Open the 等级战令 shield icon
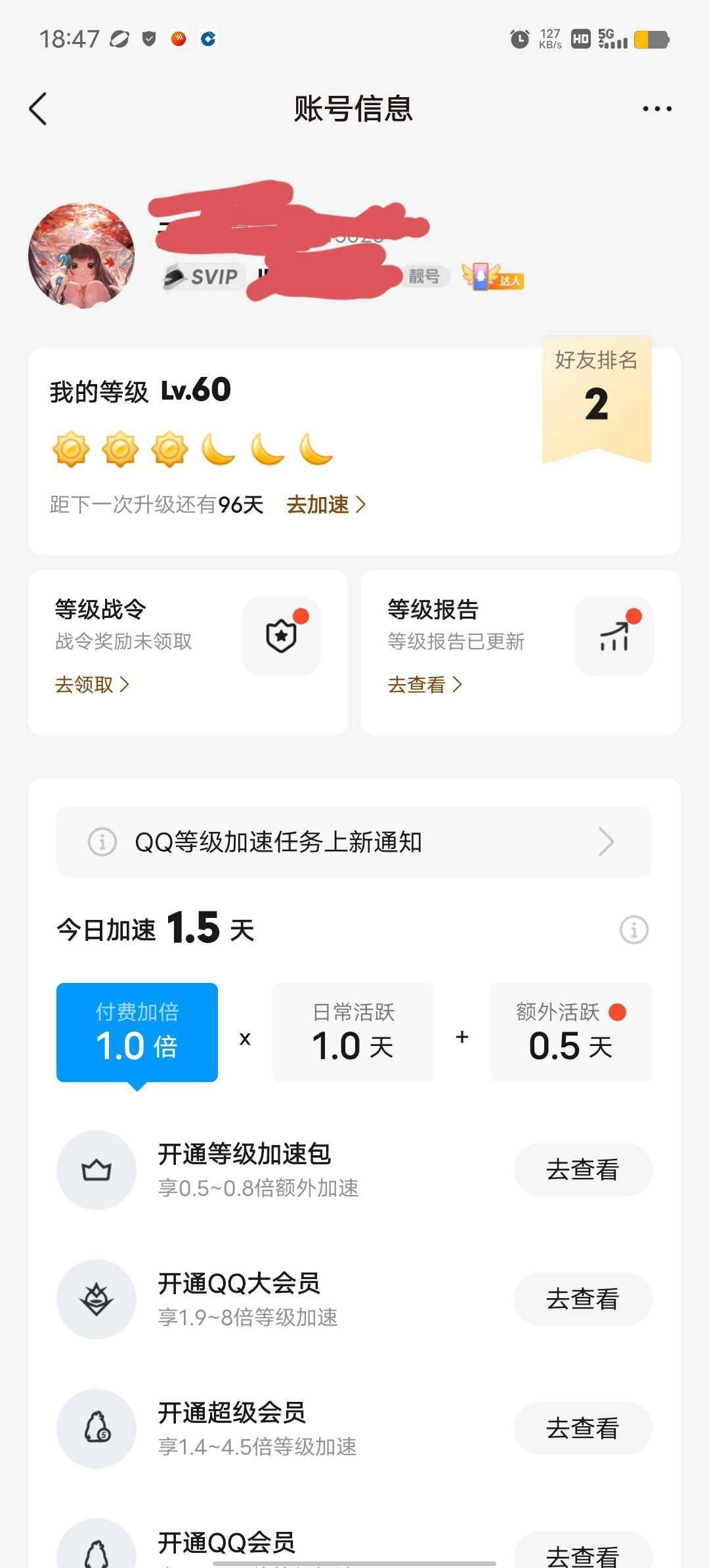709x1568 pixels. (x=281, y=634)
